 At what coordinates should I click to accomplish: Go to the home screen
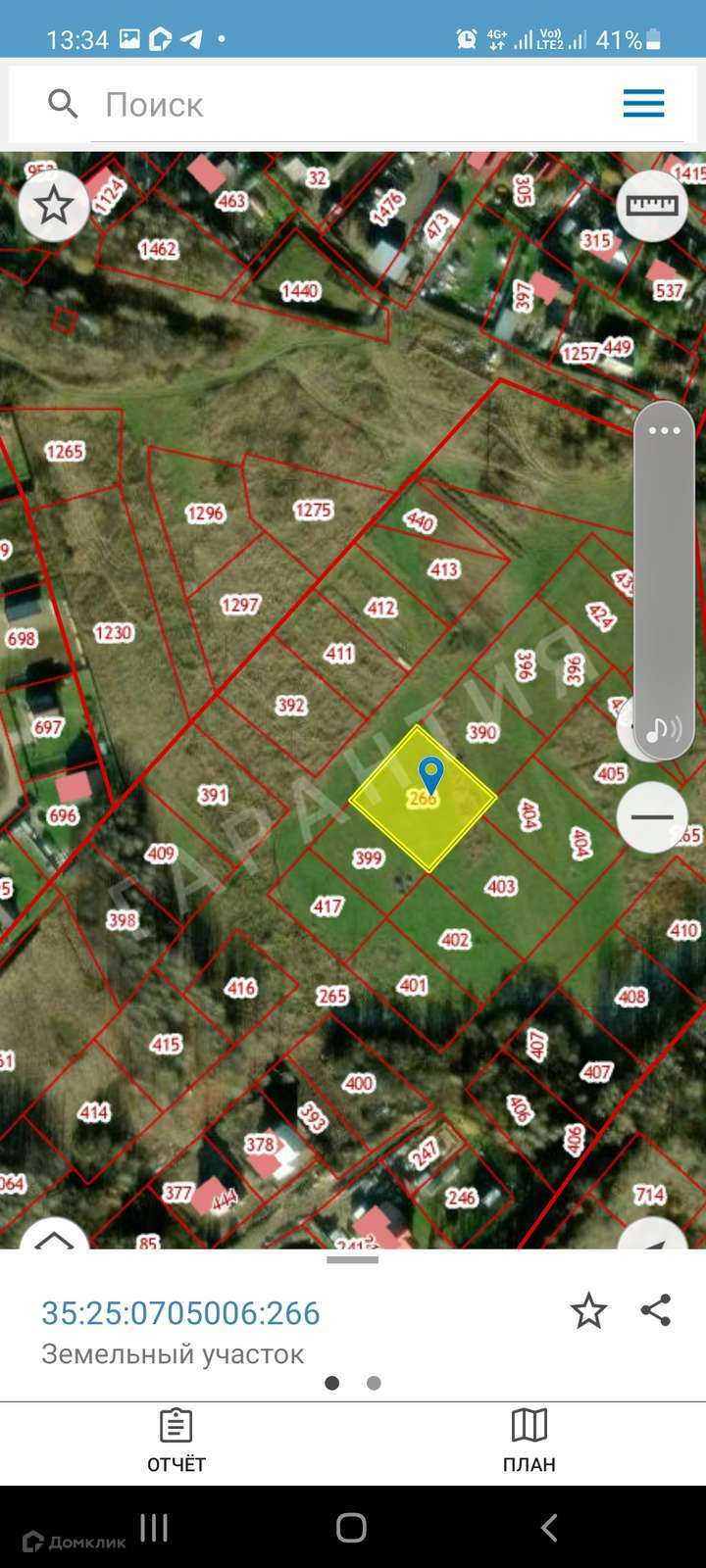[351, 1527]
